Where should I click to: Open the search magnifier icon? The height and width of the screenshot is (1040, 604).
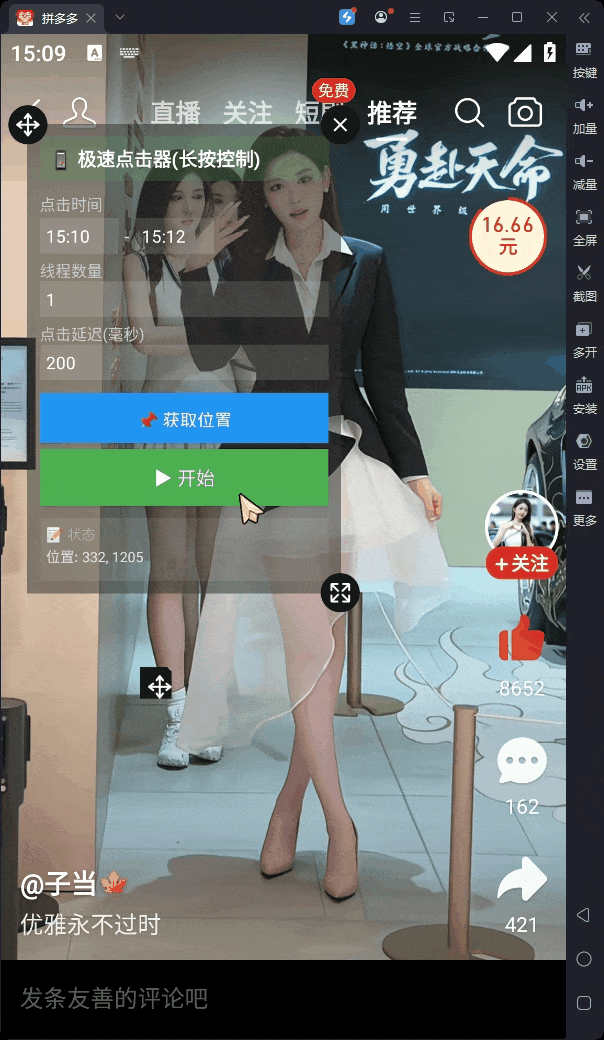[469, 113]
